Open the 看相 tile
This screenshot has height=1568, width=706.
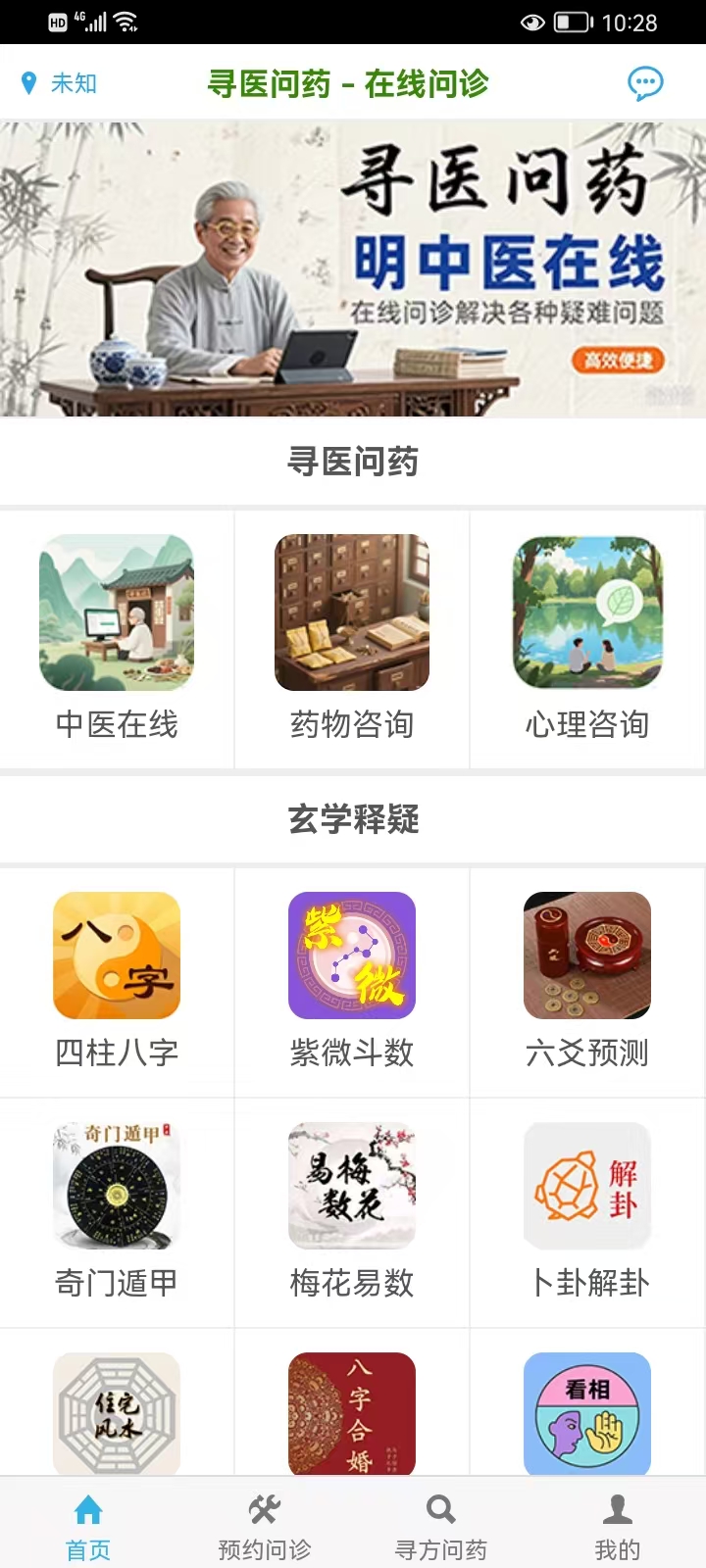[x=587, y=1413]
